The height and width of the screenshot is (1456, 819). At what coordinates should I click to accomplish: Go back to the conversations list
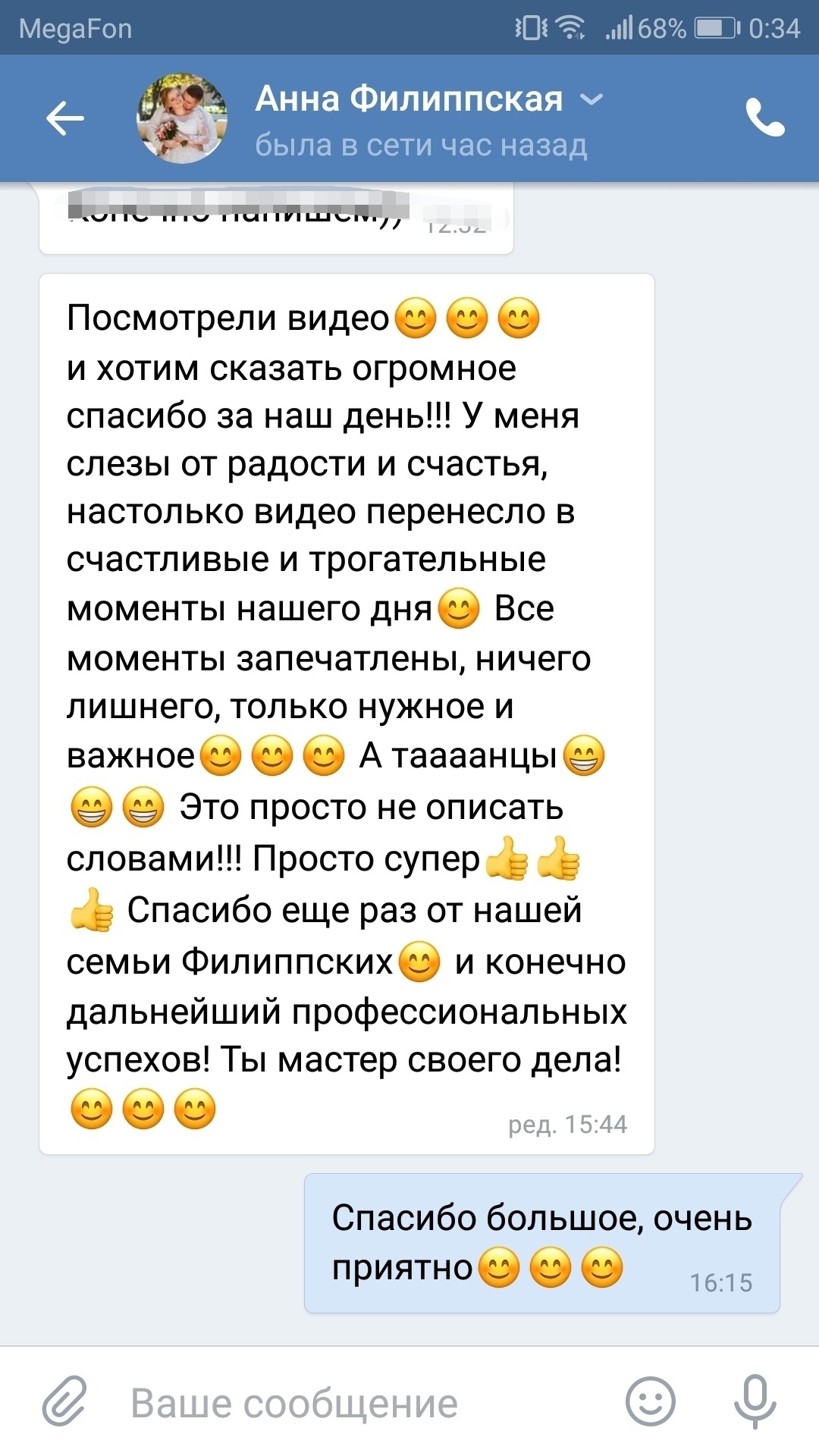(x=64, y=118)
